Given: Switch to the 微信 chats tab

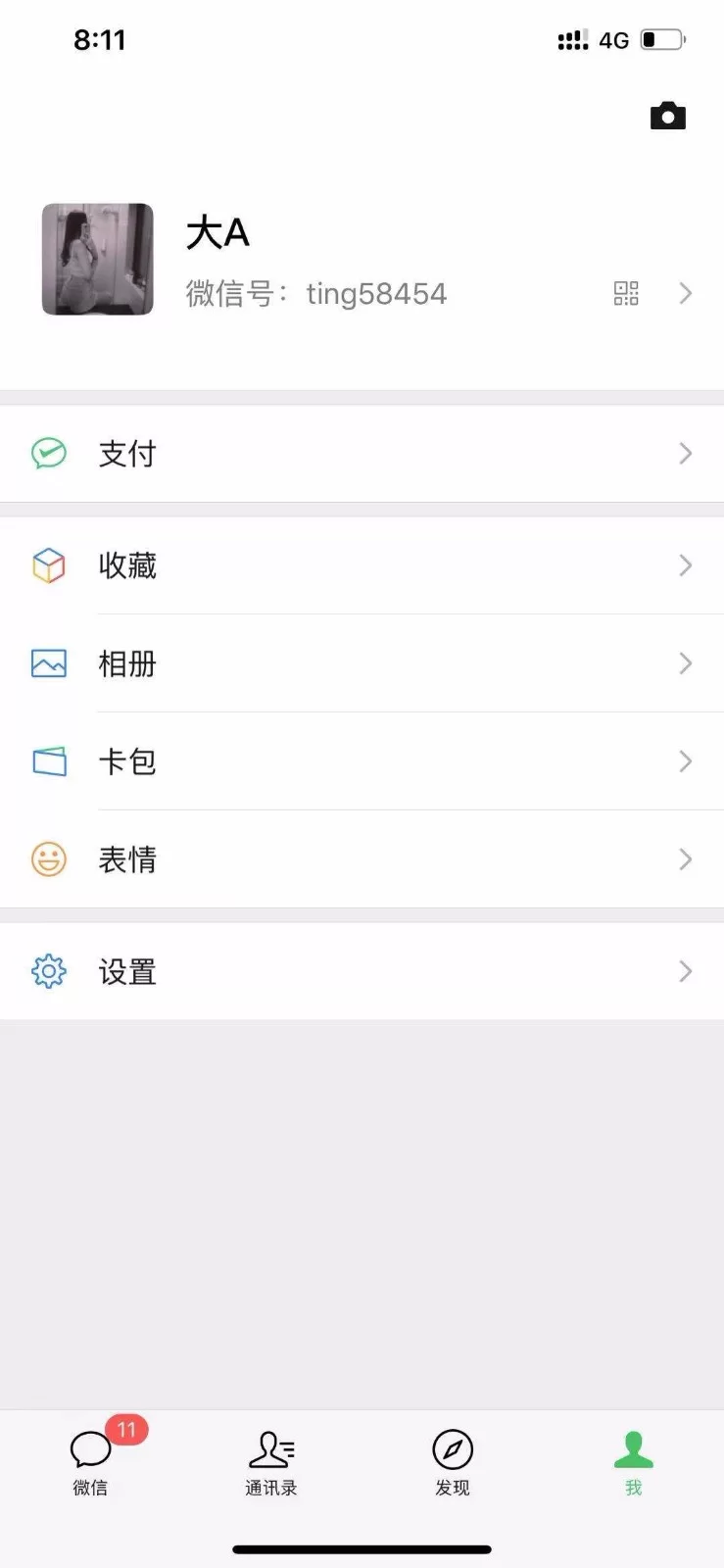Looking at the screenshot, I should [90, 1462].
